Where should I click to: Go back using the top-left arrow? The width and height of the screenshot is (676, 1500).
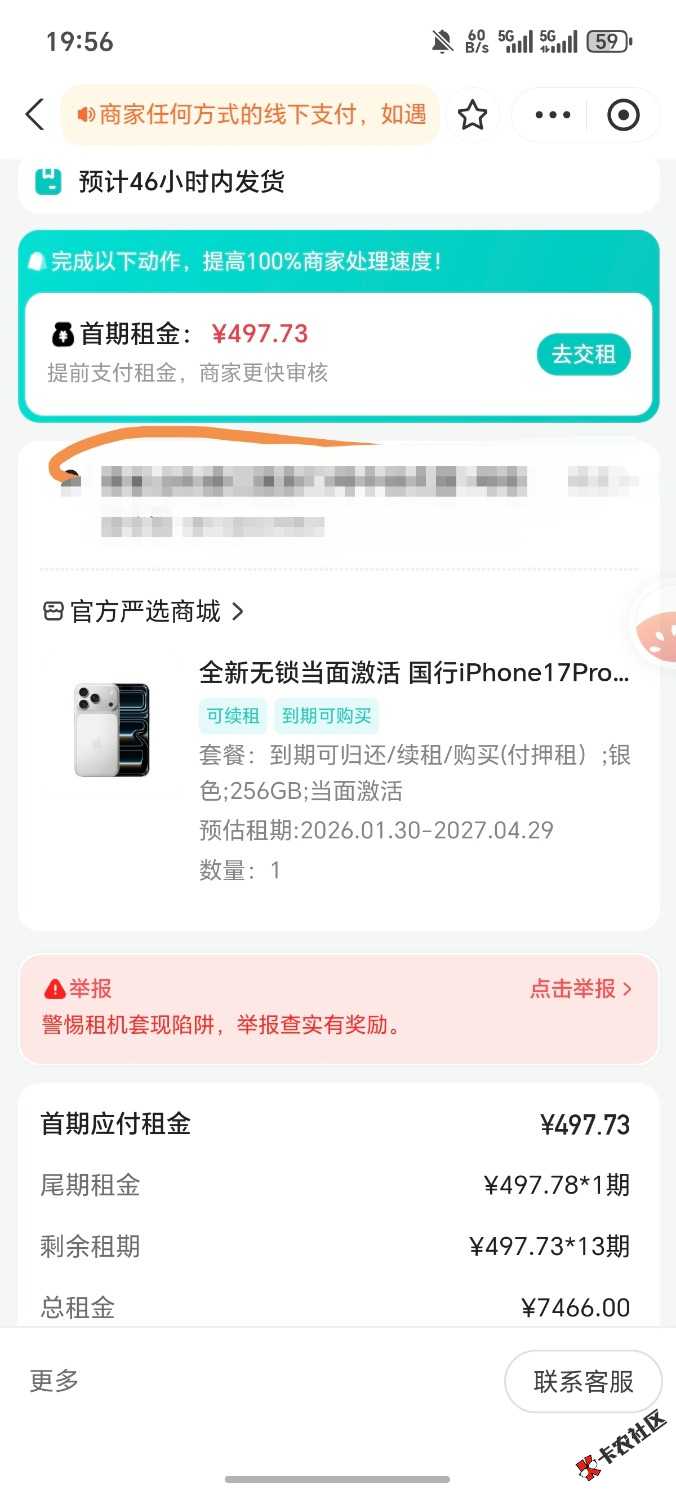click(x=35, y=115)
